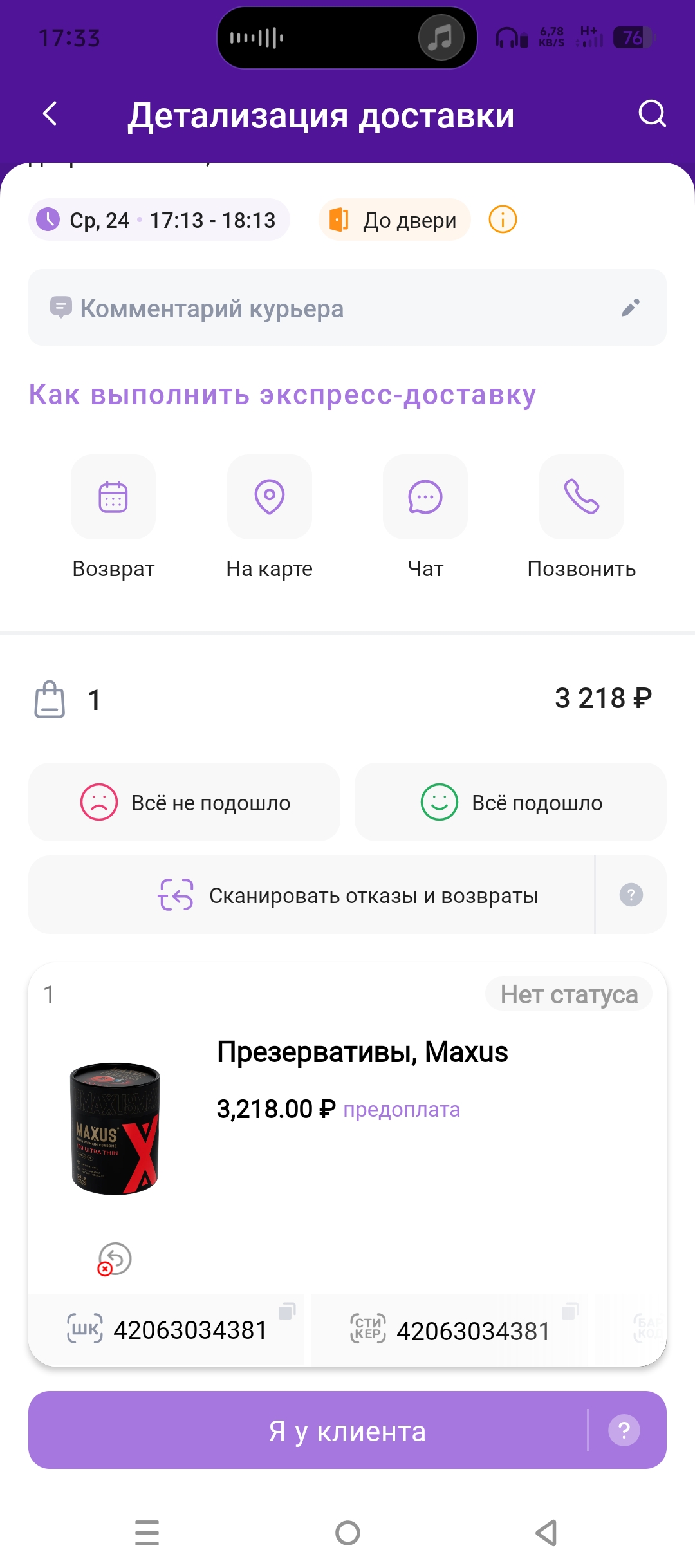Show info about door delivery
The height and width of the screenshot is (1568, 695).
coord(503,219)
